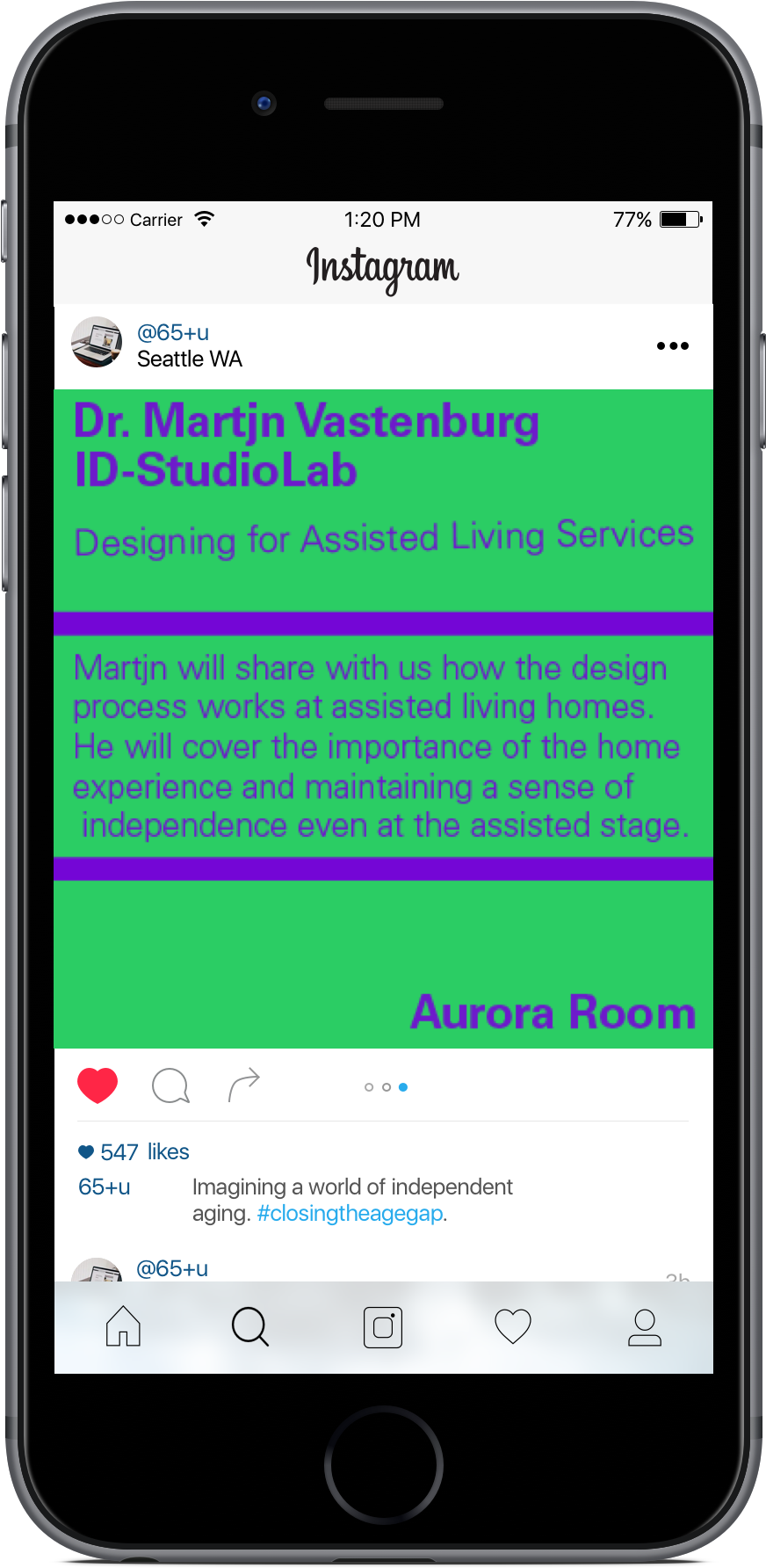Open the camera tab
The width and height of the screenshot is (766, 1568).
383,1326
